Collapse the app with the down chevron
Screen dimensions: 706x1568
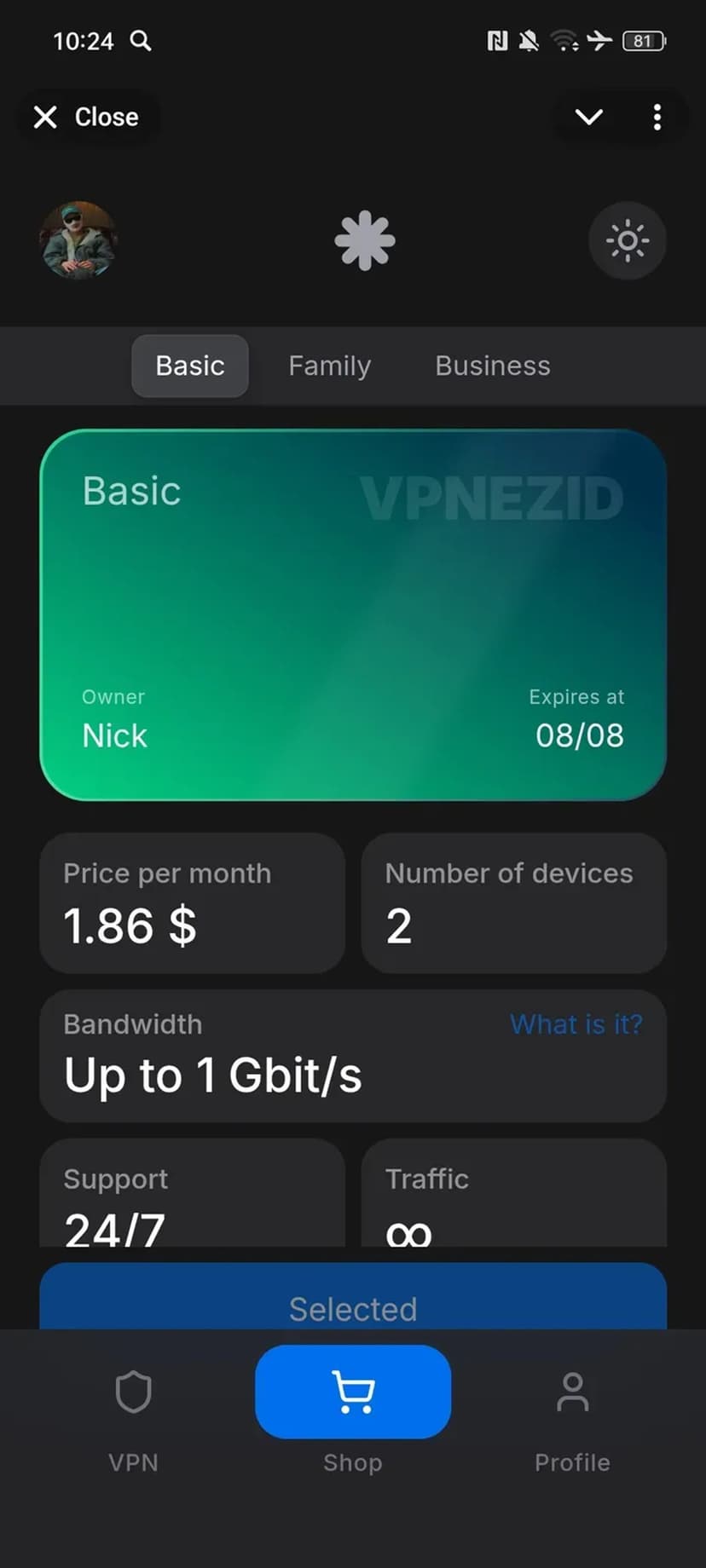[589, 117]
